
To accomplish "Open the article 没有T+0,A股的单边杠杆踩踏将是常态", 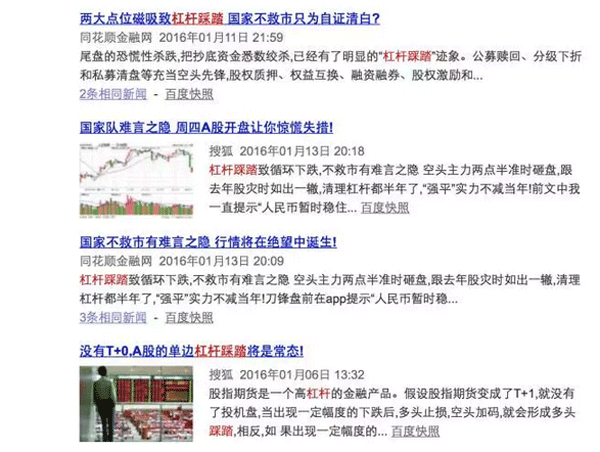I will pyautogui.click(x=191, y=351).
